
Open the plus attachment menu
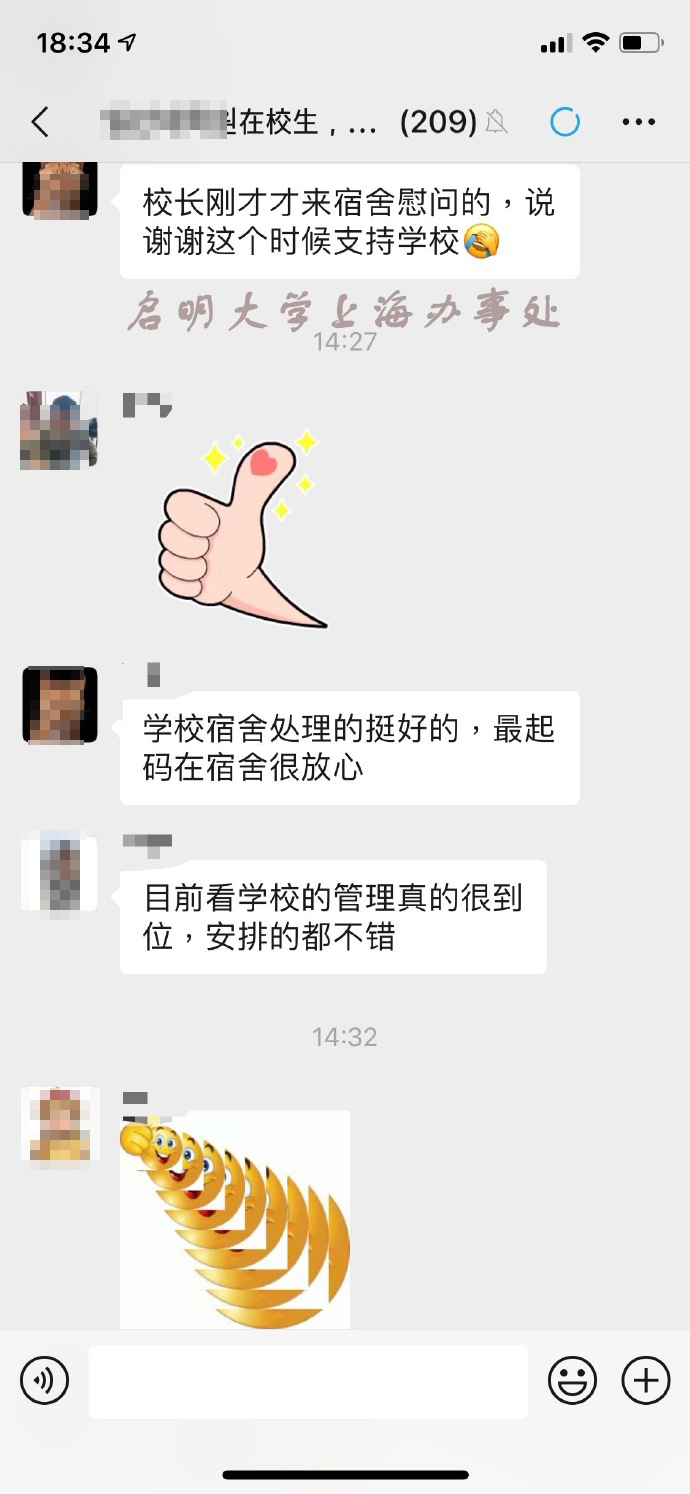pos(646,1381)
